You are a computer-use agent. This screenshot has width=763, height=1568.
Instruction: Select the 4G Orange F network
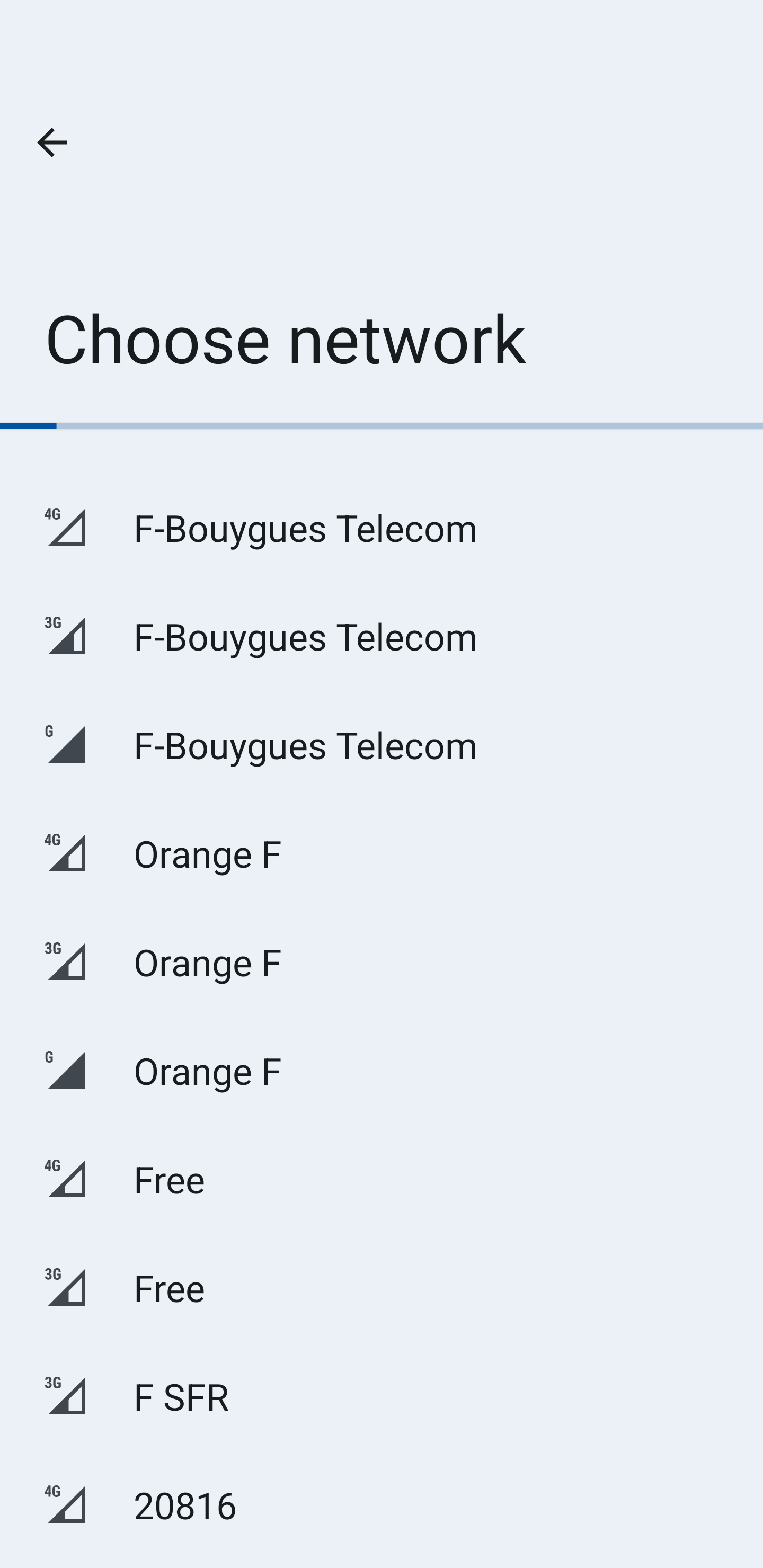click(x=381, y=853)
